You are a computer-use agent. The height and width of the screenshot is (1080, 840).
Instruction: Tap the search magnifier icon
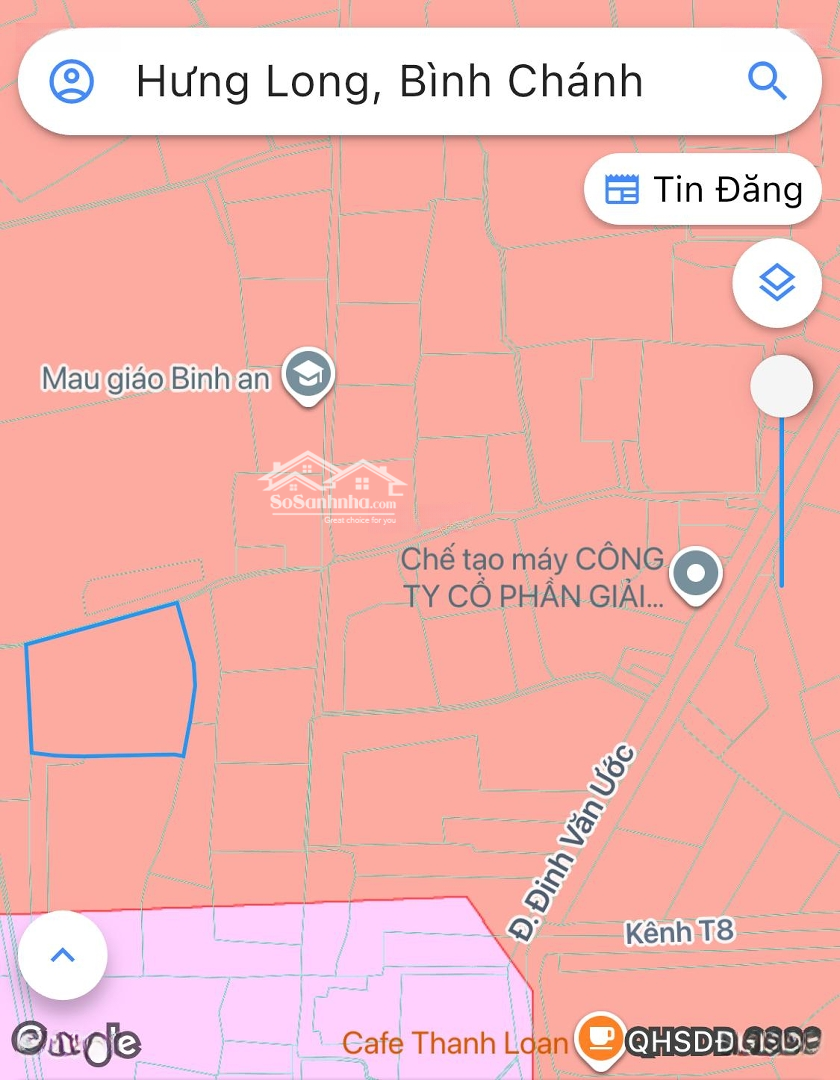(x=767, y=81)
